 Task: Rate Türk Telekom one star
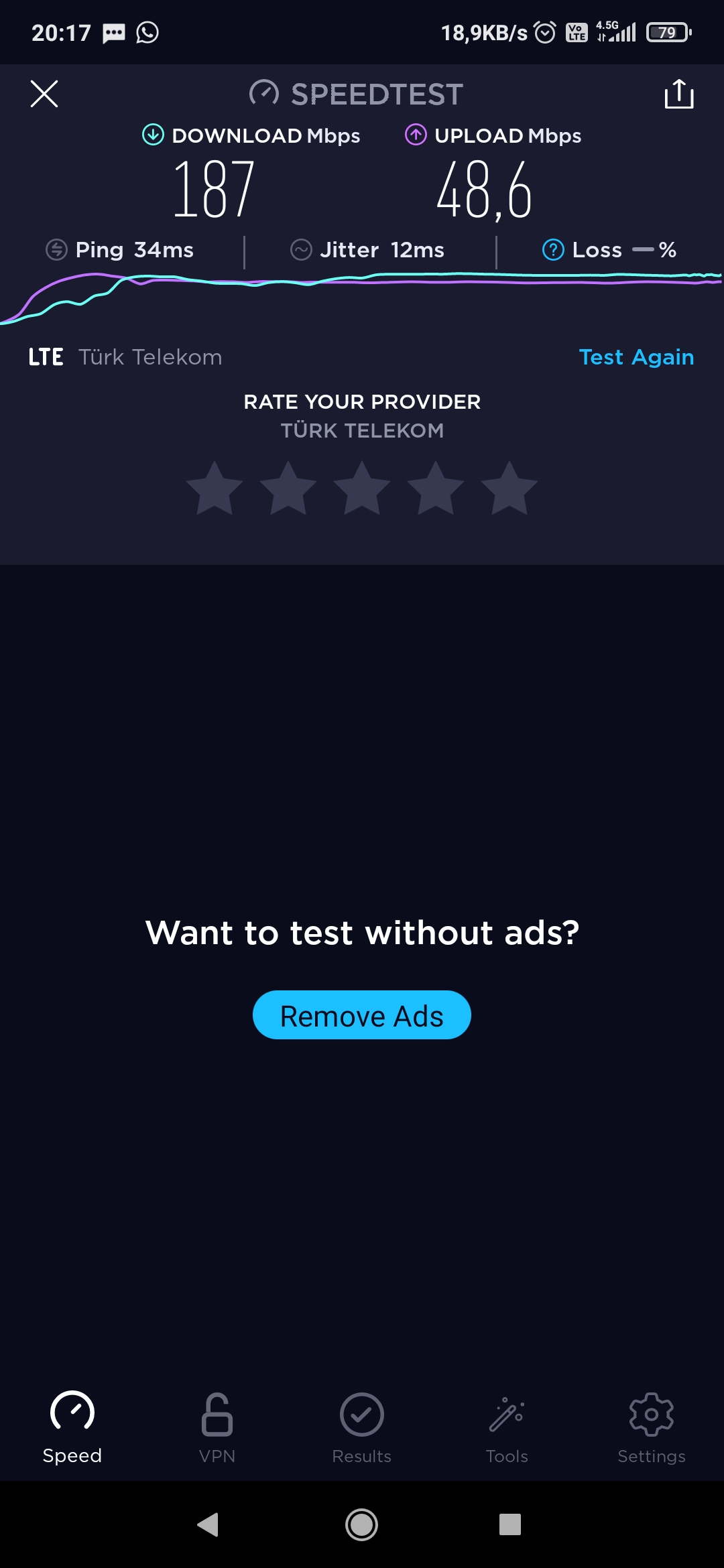[215, 488]
